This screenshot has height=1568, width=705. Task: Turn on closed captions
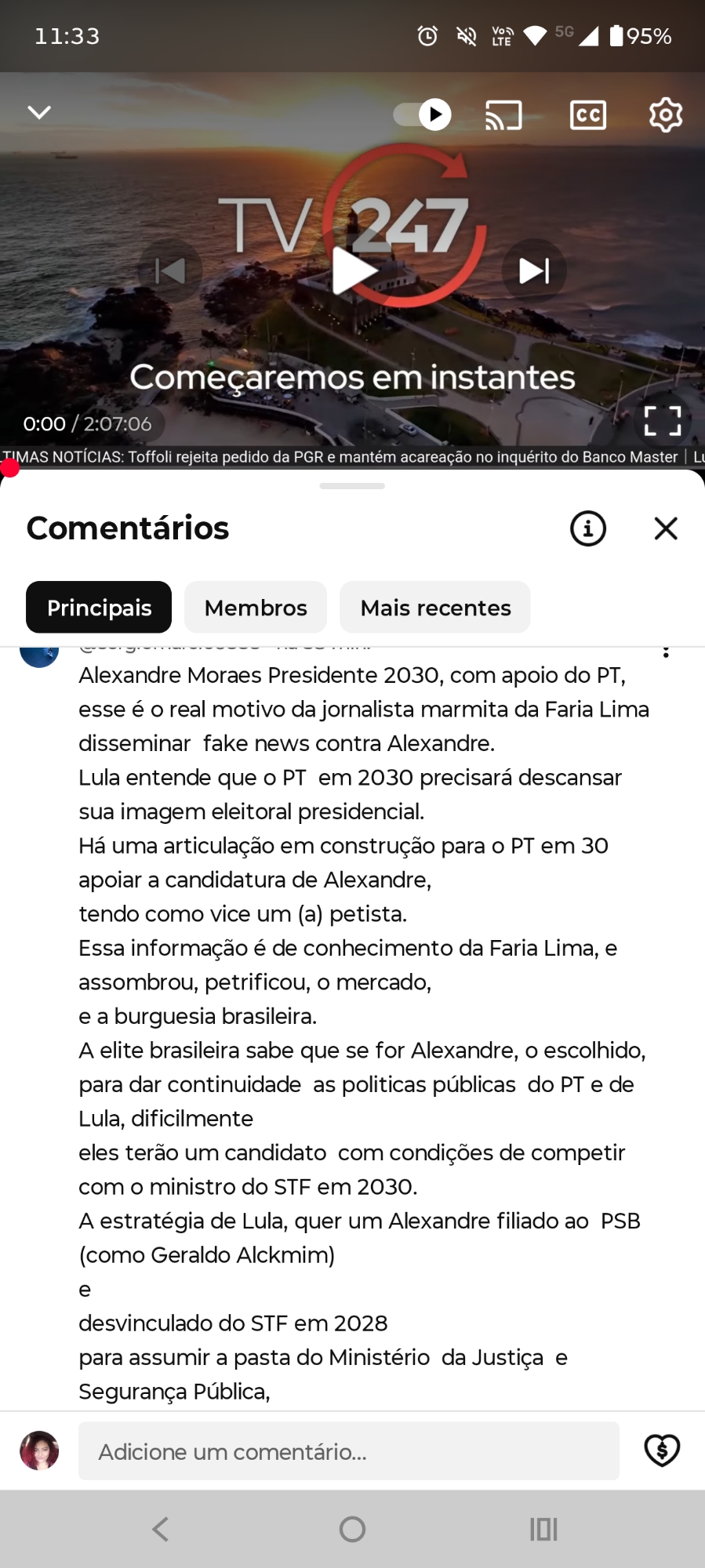coord(587,115)
